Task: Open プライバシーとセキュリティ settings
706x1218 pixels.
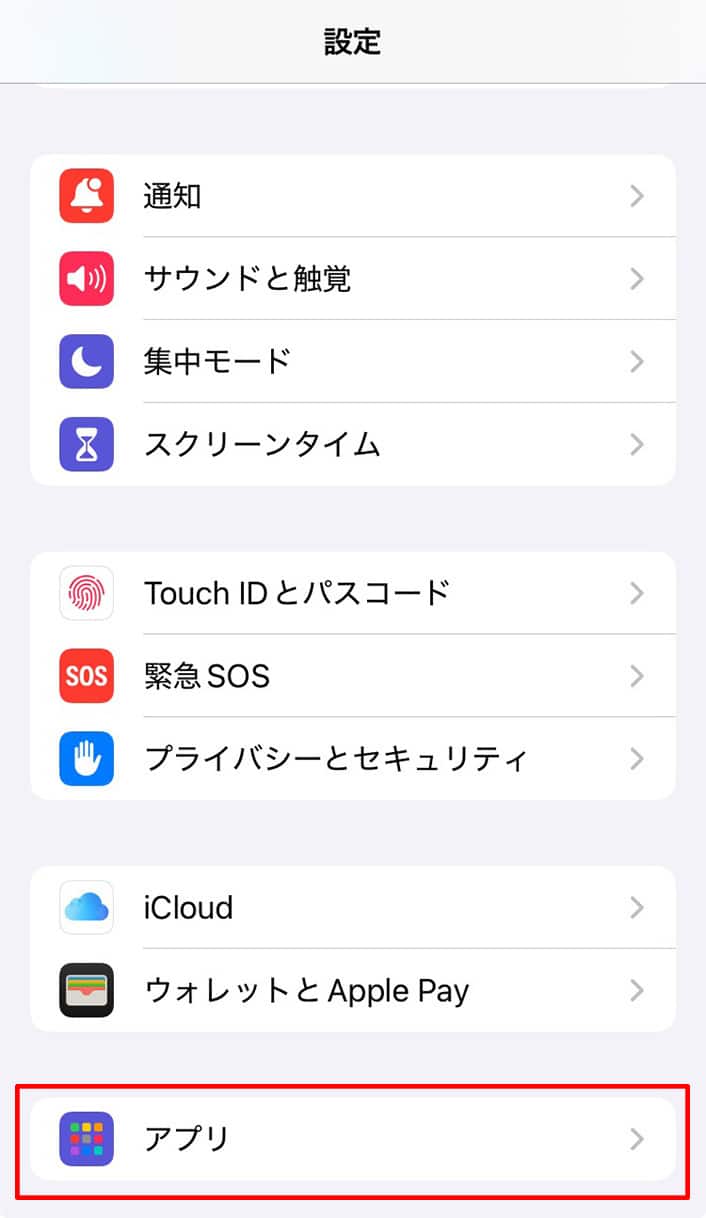Action: 352,759
